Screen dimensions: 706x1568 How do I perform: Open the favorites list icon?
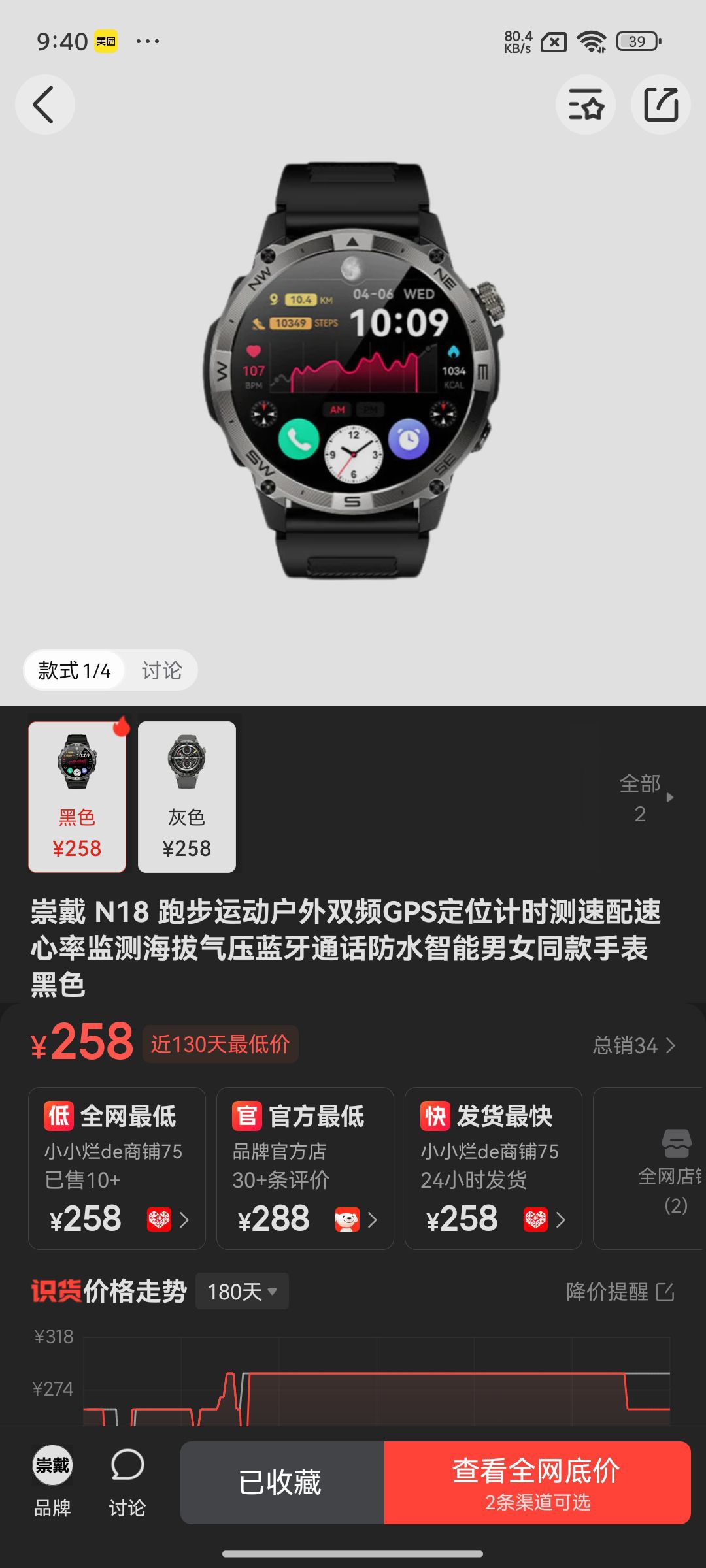coord(585,105)
